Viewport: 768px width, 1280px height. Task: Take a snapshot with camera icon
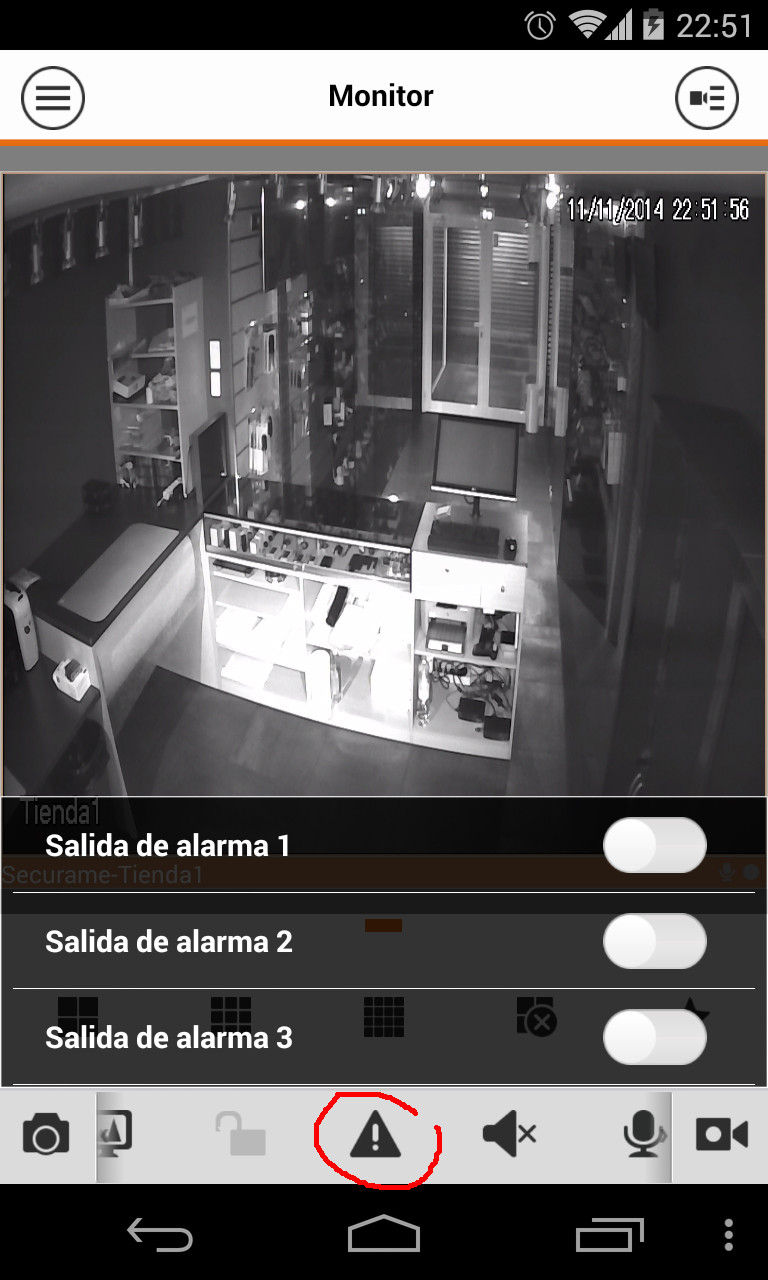pos(46,1135)
